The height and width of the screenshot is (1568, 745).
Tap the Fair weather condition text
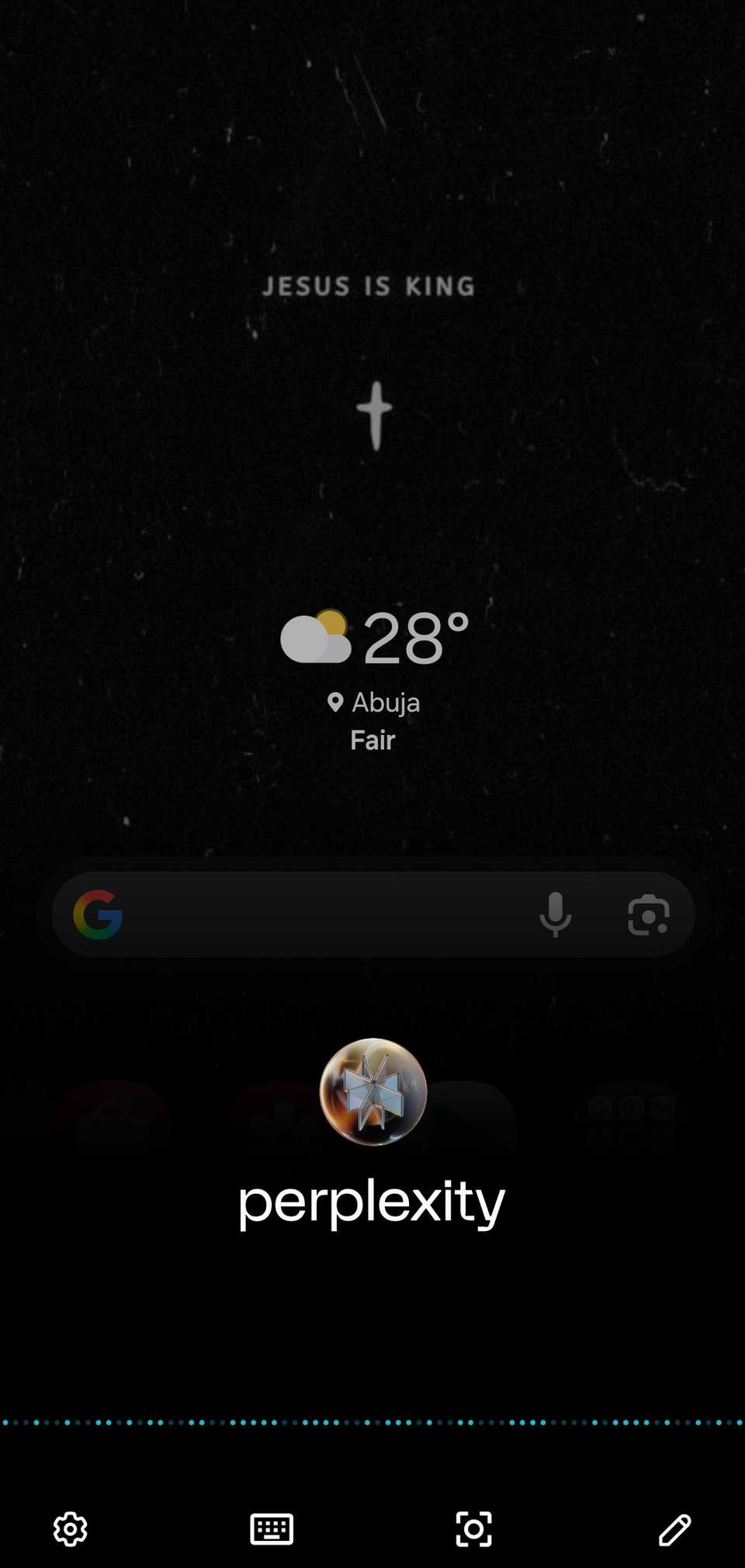point(372,740)
